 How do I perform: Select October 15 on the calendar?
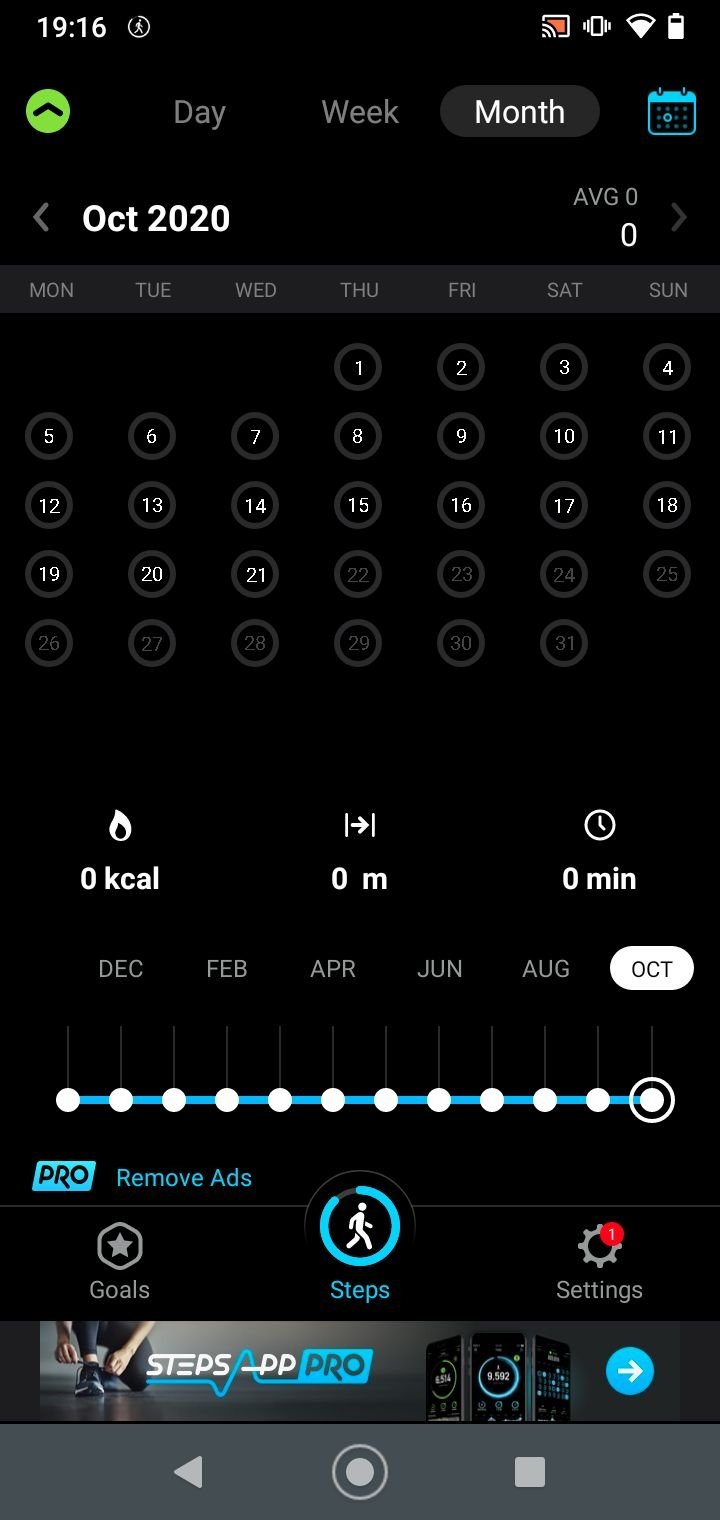pos(358,505)
